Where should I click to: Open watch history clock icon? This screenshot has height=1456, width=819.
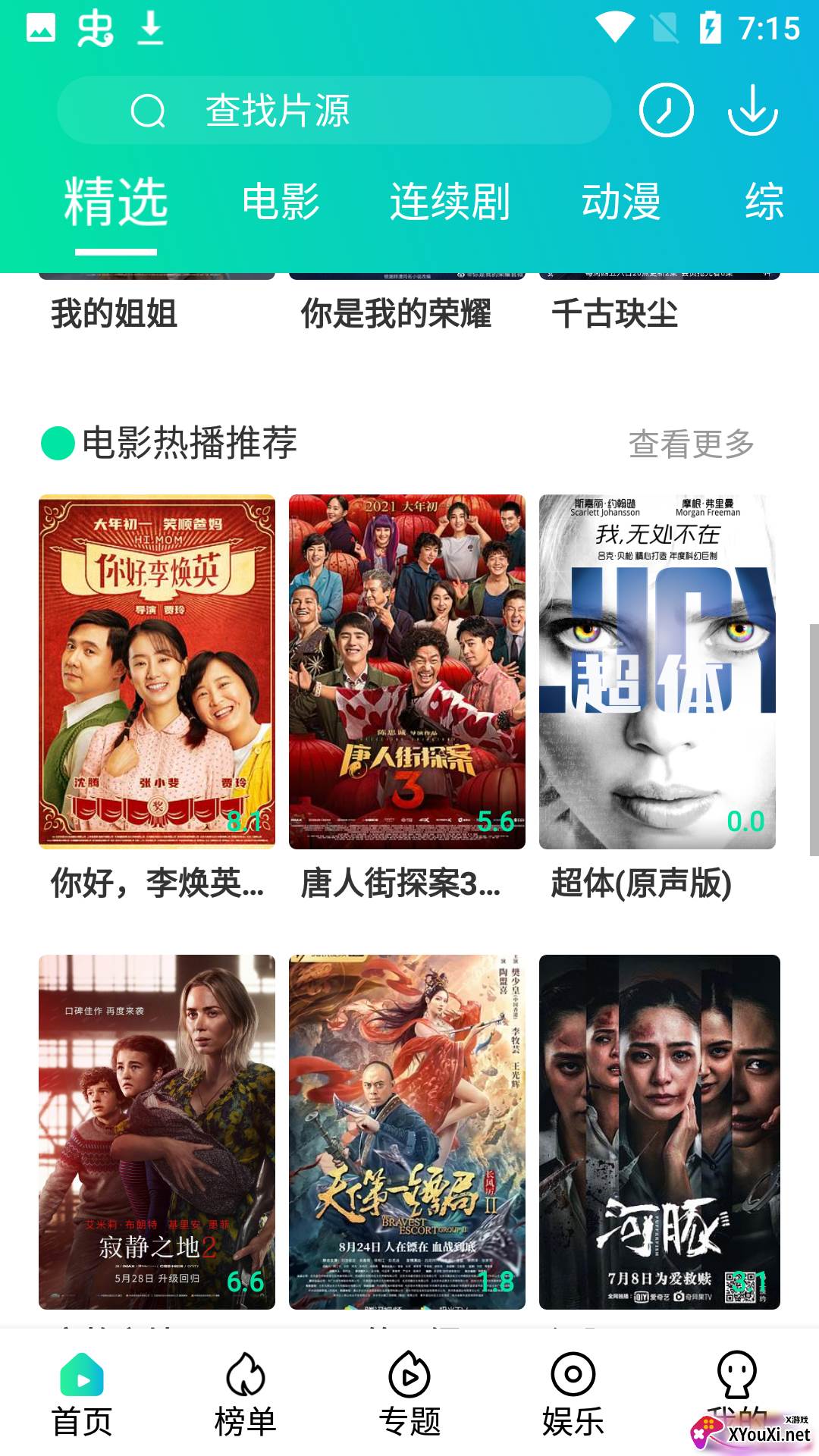[x=666, y=111]
